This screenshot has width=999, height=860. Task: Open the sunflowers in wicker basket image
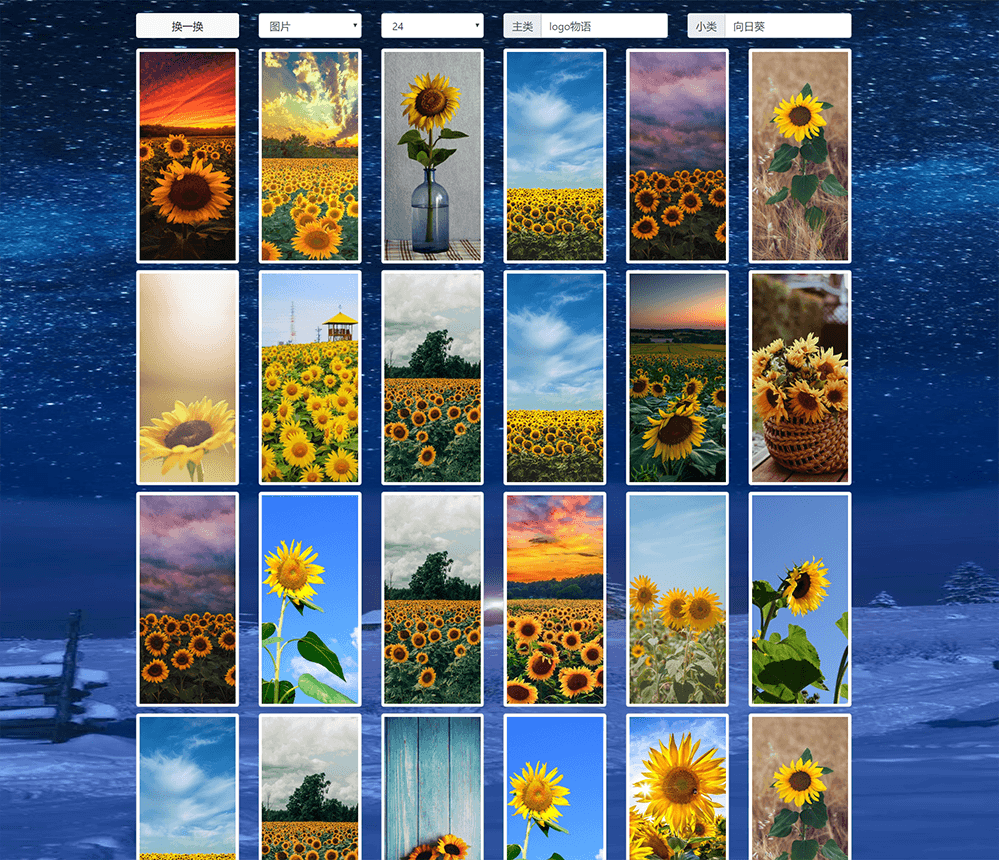(799, 378)
